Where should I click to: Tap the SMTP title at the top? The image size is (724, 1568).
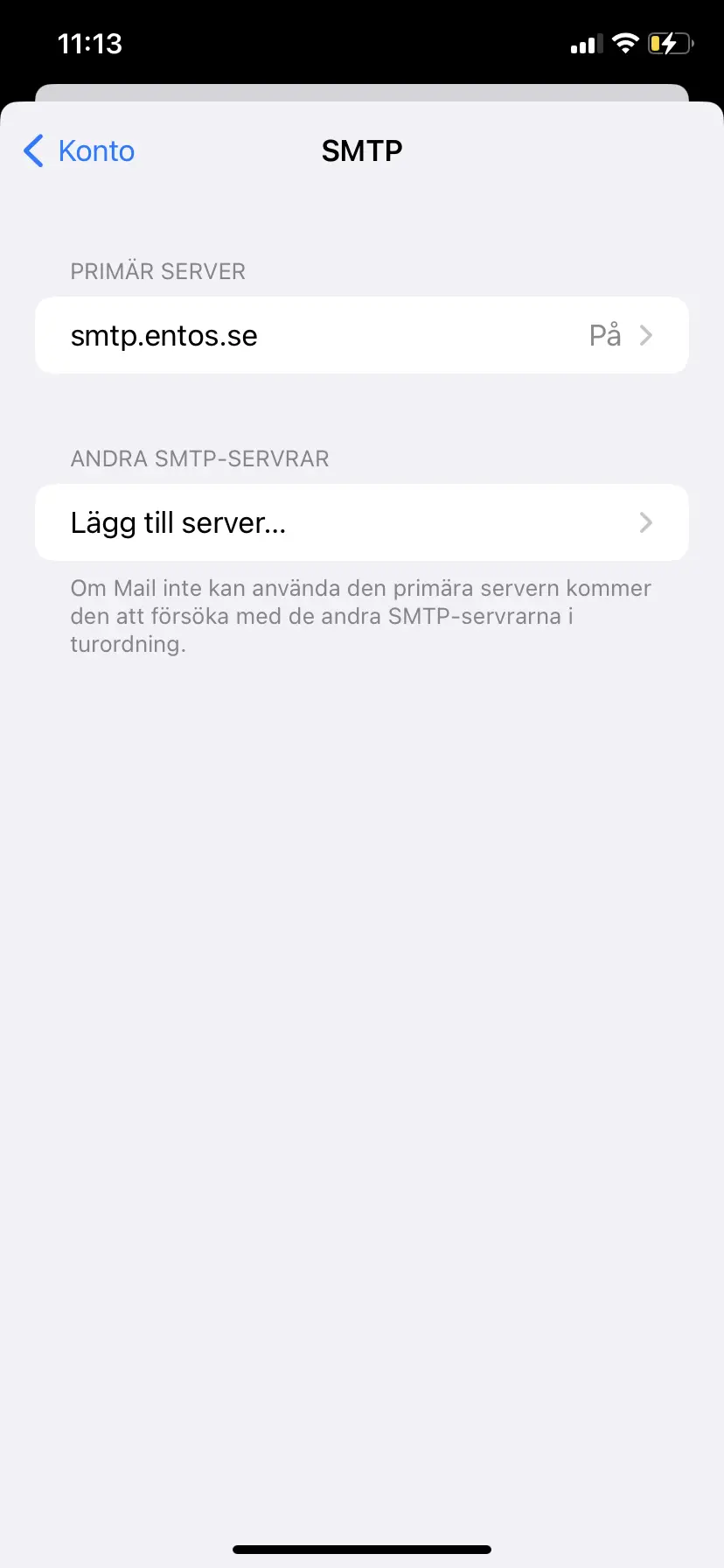pyautogui.click(x=362, y=150)
